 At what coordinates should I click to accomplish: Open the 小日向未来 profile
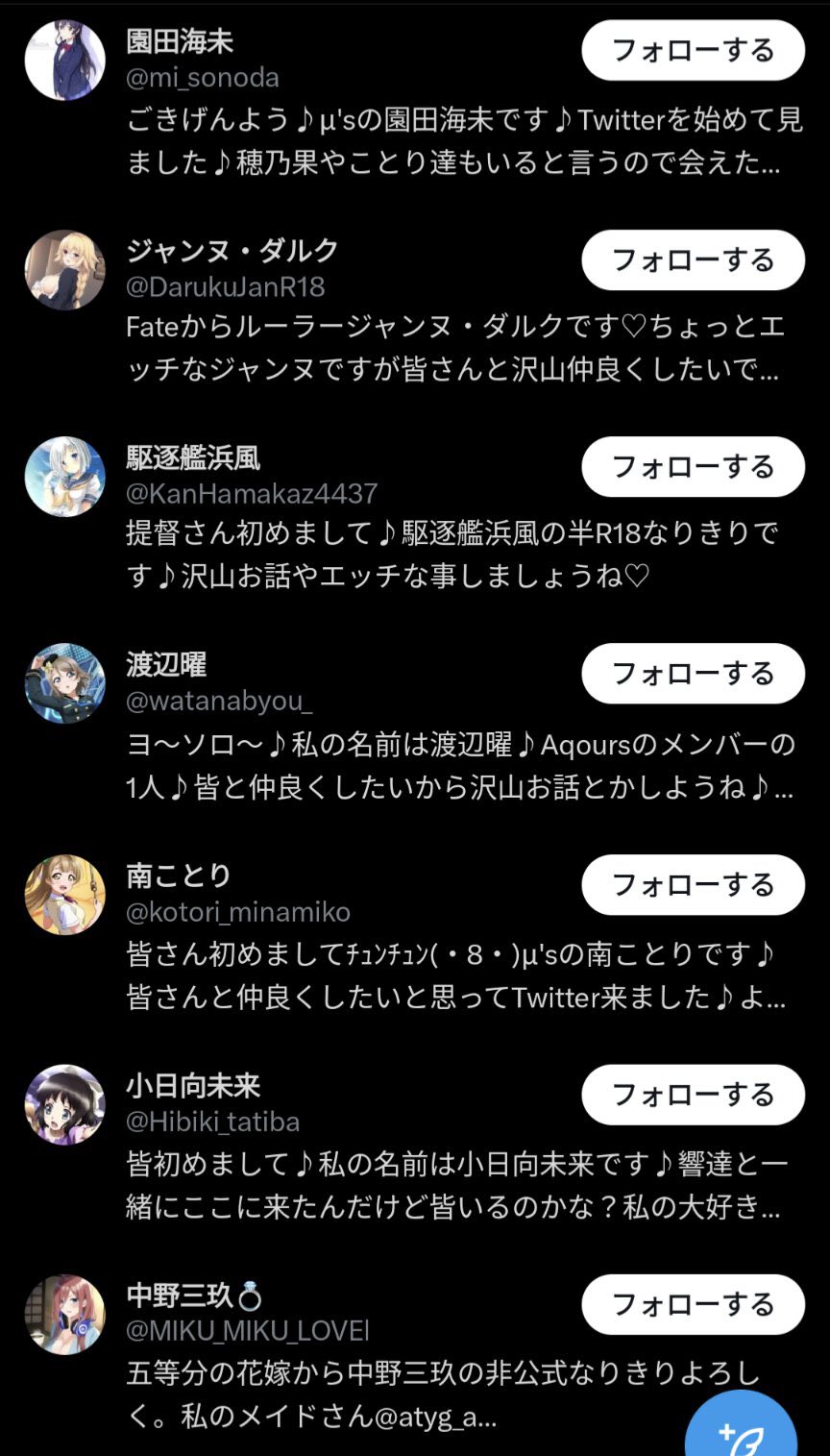(x=193, y=1086)
